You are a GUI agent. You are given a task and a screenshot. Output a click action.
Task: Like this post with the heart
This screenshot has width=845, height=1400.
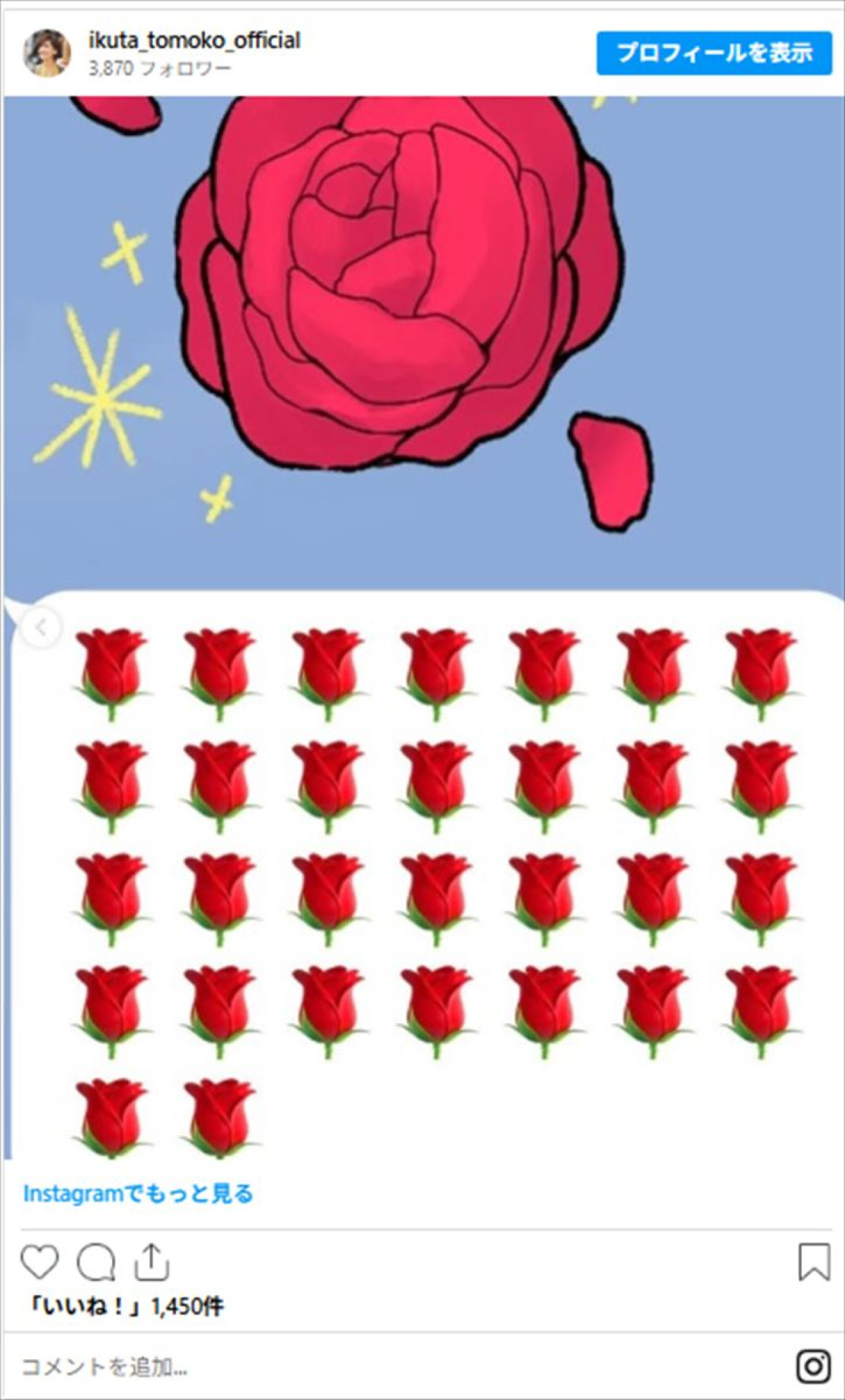pyautogui.click(x=39, y=1262)
